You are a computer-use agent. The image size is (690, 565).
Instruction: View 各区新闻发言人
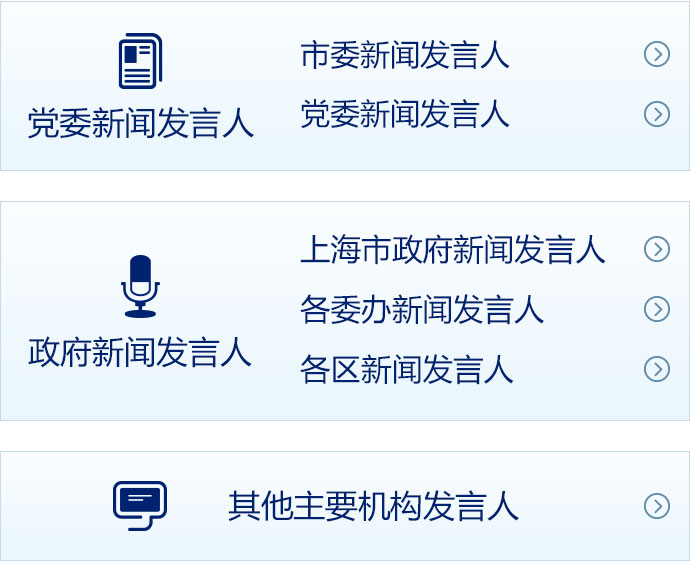(406, 369)
